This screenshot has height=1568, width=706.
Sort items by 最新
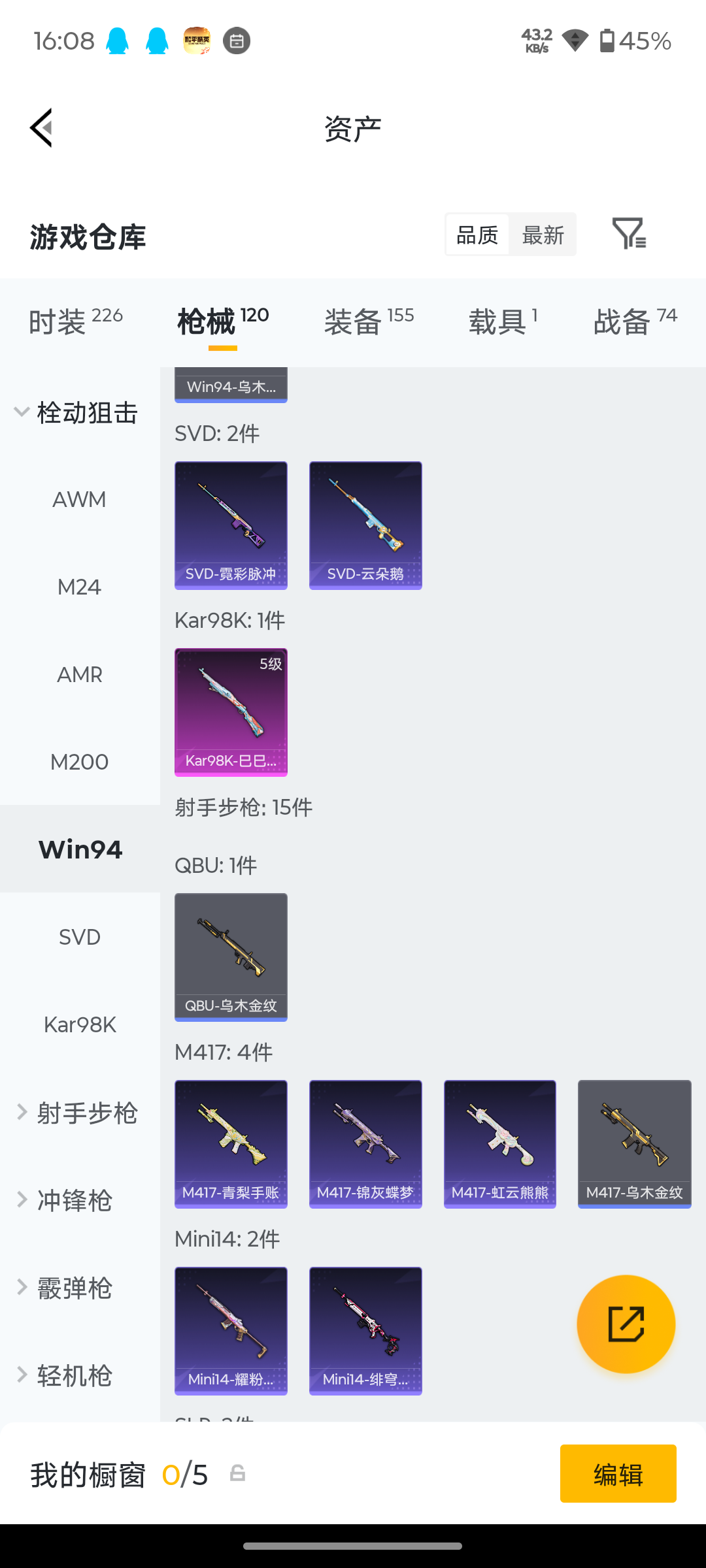(x=543, y=235)
